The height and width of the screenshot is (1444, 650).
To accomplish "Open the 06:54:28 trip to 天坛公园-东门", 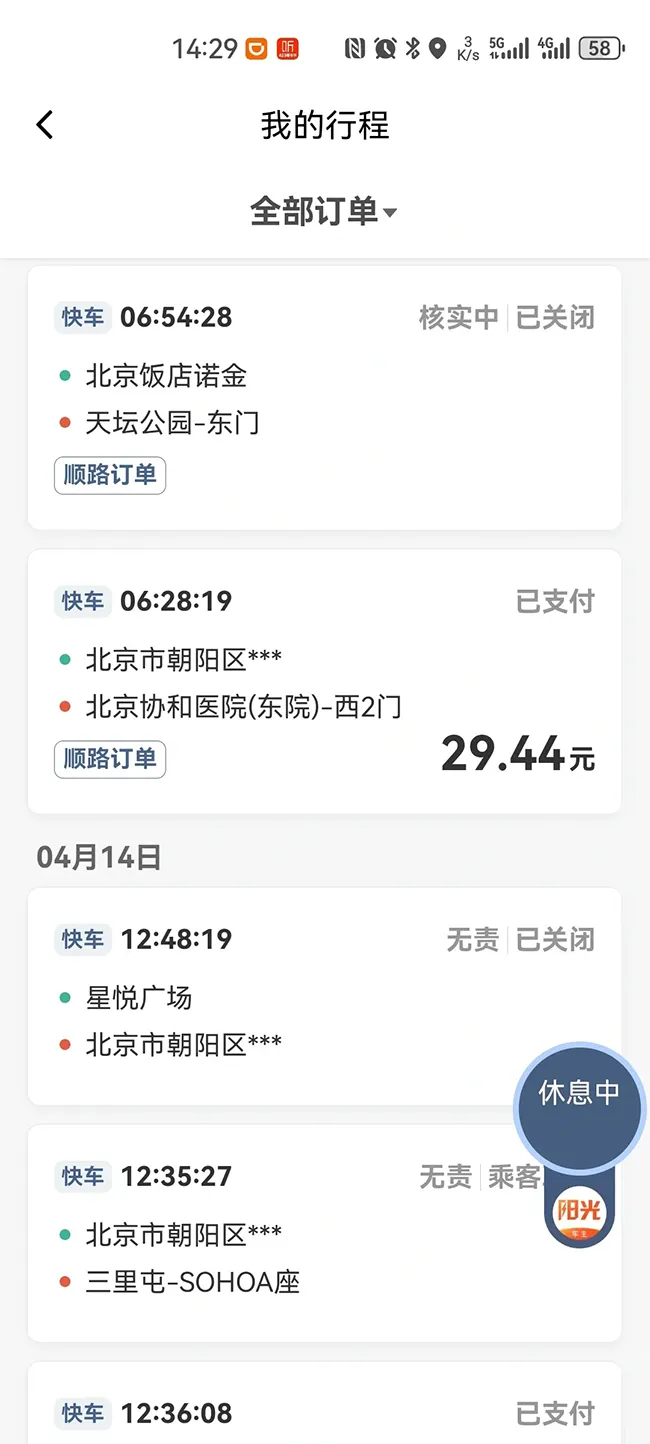I will pyautogui.click(x=324, y=398).
